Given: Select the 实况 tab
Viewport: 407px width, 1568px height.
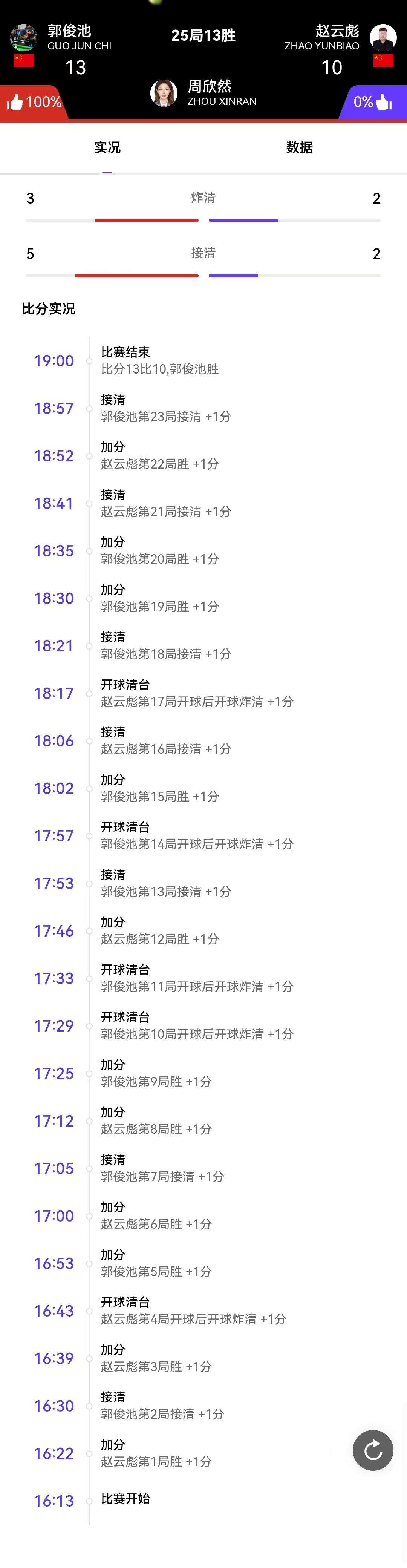Looking at the screenshot, I should [107, 147].
